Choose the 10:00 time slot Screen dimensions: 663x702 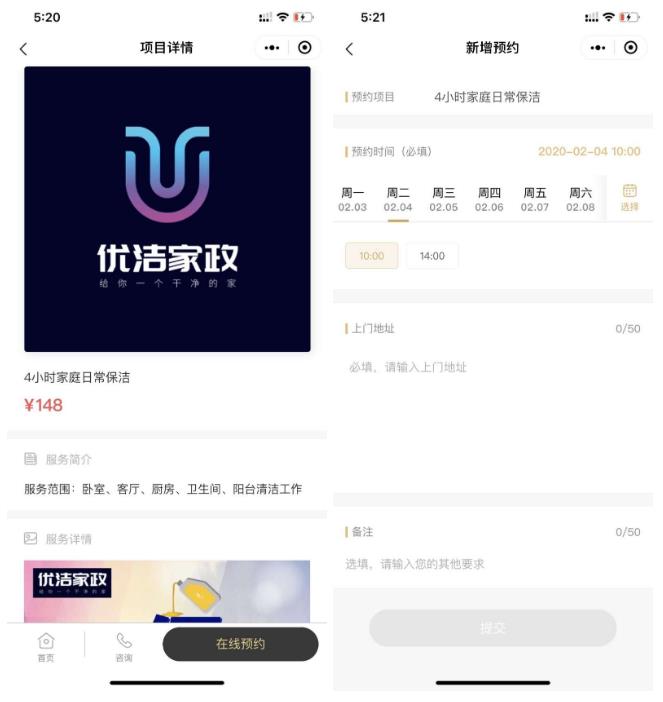[x=372, y=256]
